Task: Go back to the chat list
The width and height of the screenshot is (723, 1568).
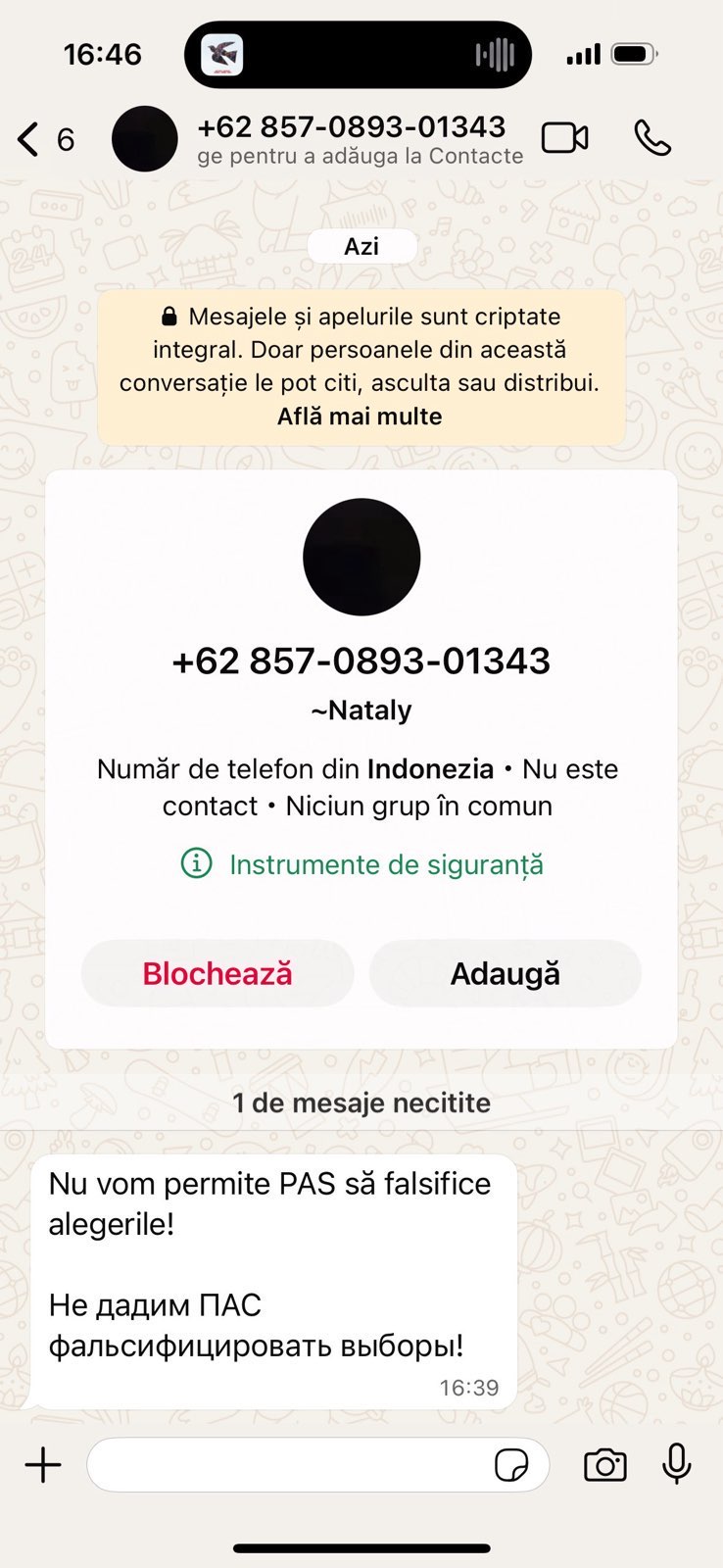Action: point(29,139)
